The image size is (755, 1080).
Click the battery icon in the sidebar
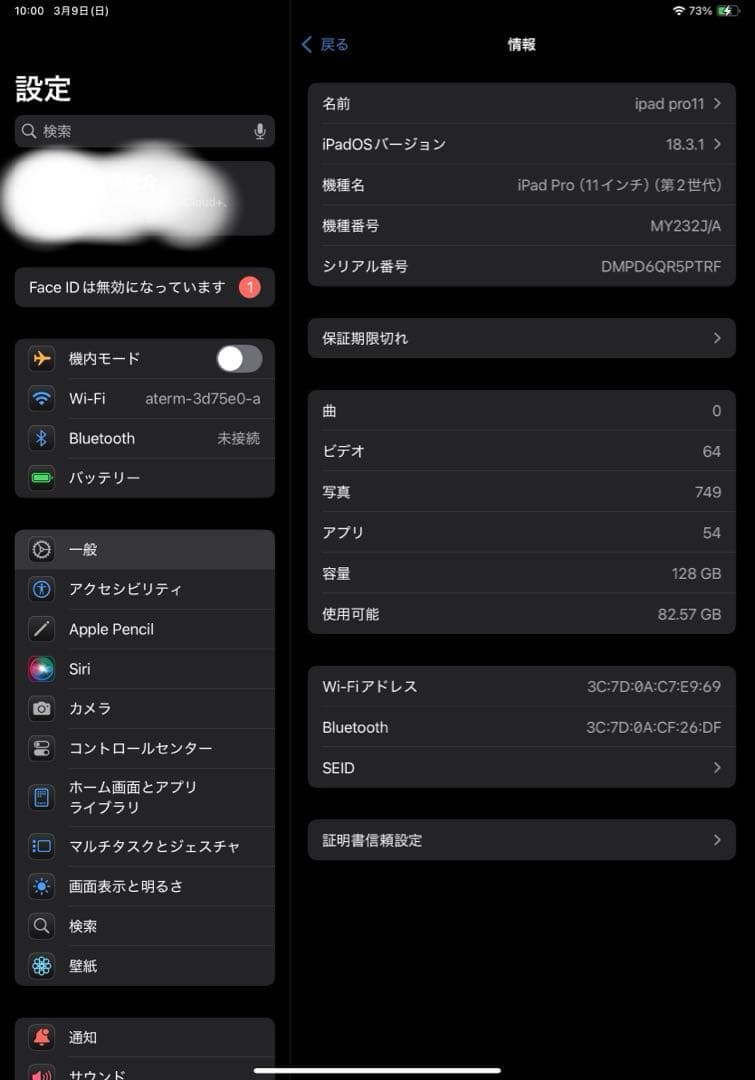(41, 479)
